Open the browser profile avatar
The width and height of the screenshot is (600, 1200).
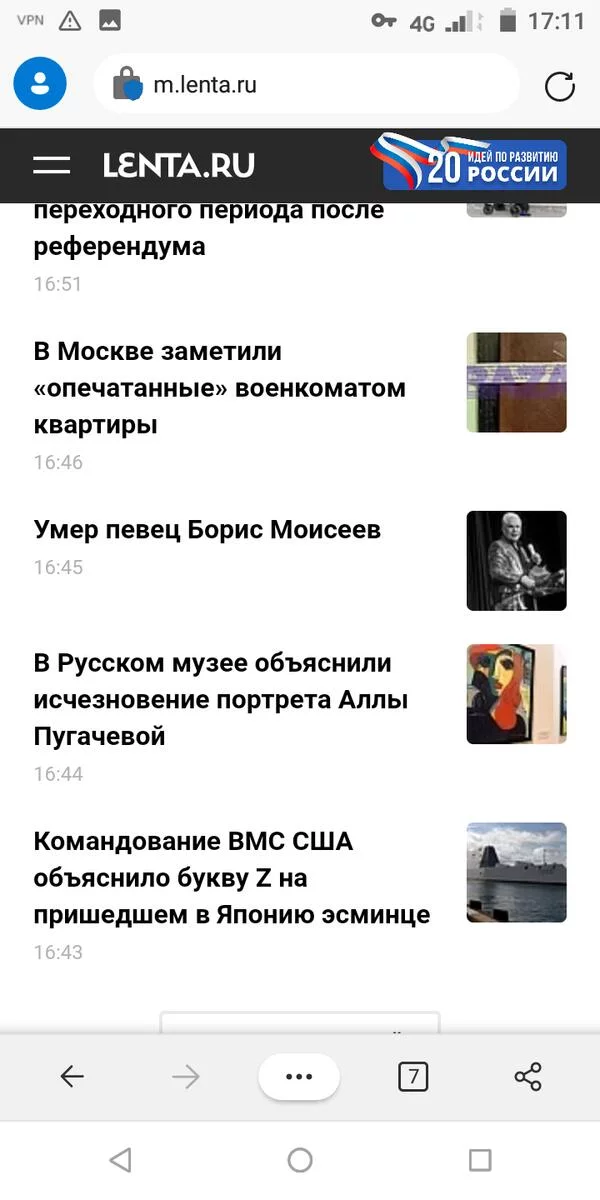(x=40, y=84)
